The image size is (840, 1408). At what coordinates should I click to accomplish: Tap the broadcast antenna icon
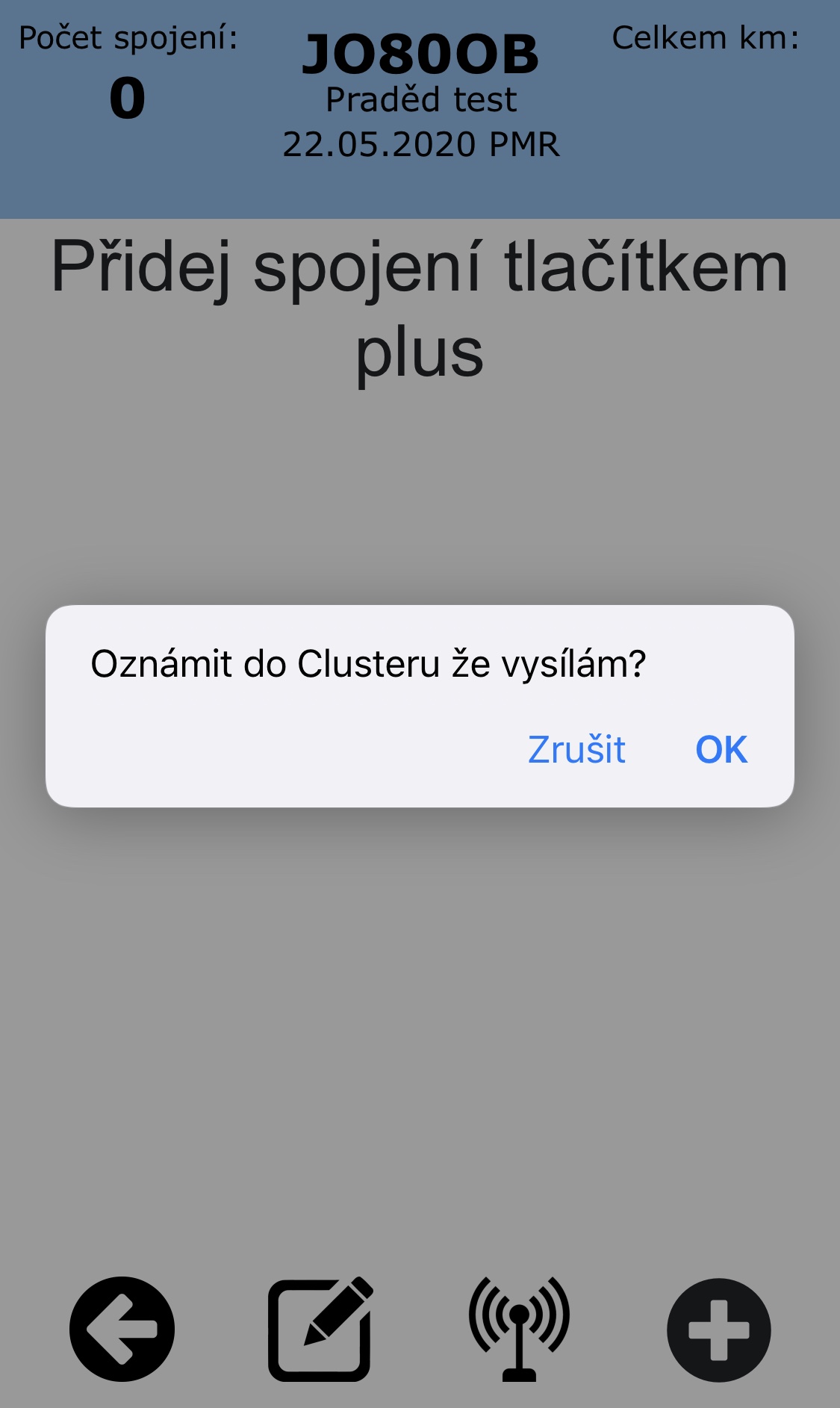point(519,1329)
